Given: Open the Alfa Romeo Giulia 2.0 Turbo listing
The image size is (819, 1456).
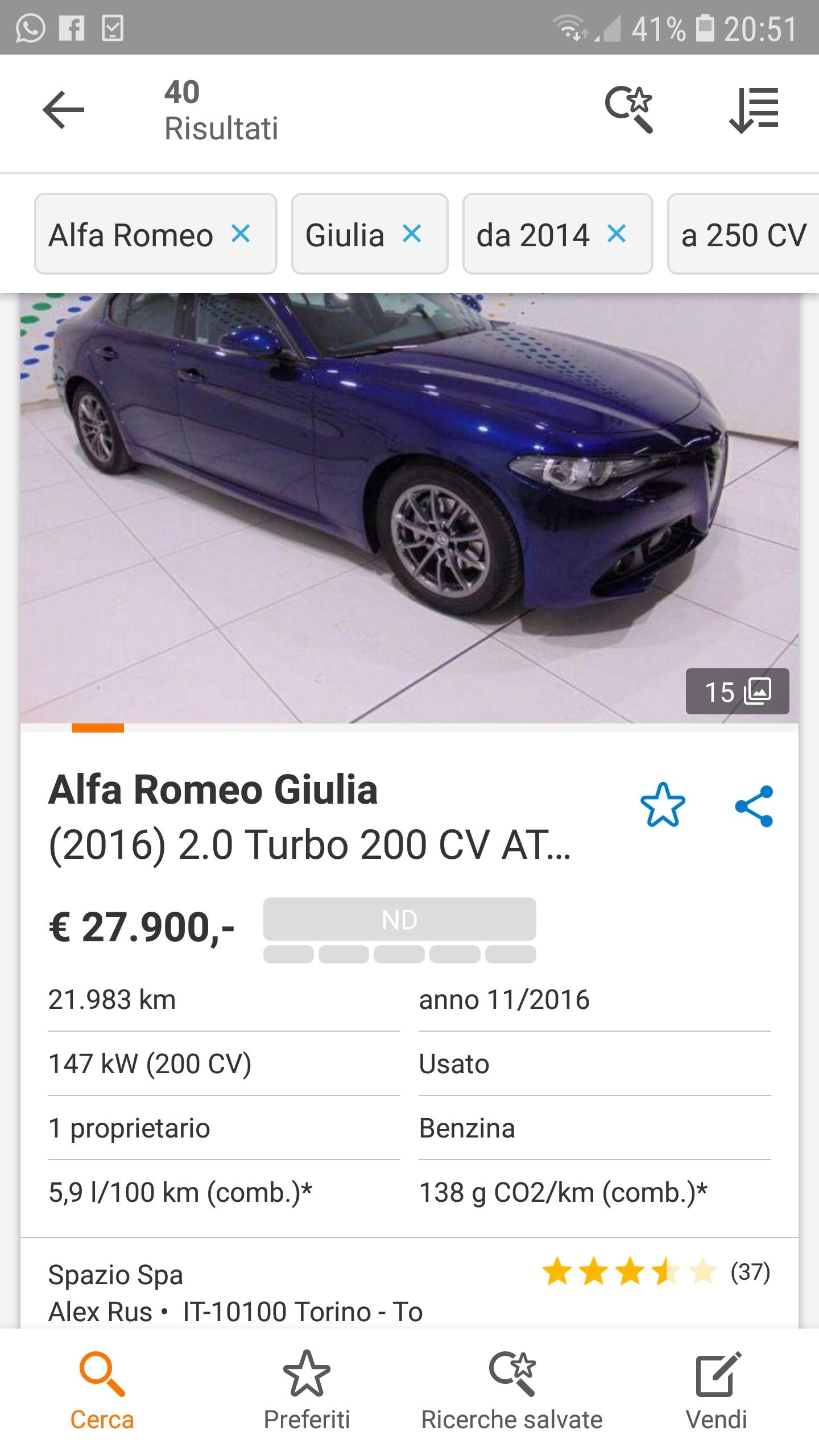Looking at the screenshot, I should [310, 817].
